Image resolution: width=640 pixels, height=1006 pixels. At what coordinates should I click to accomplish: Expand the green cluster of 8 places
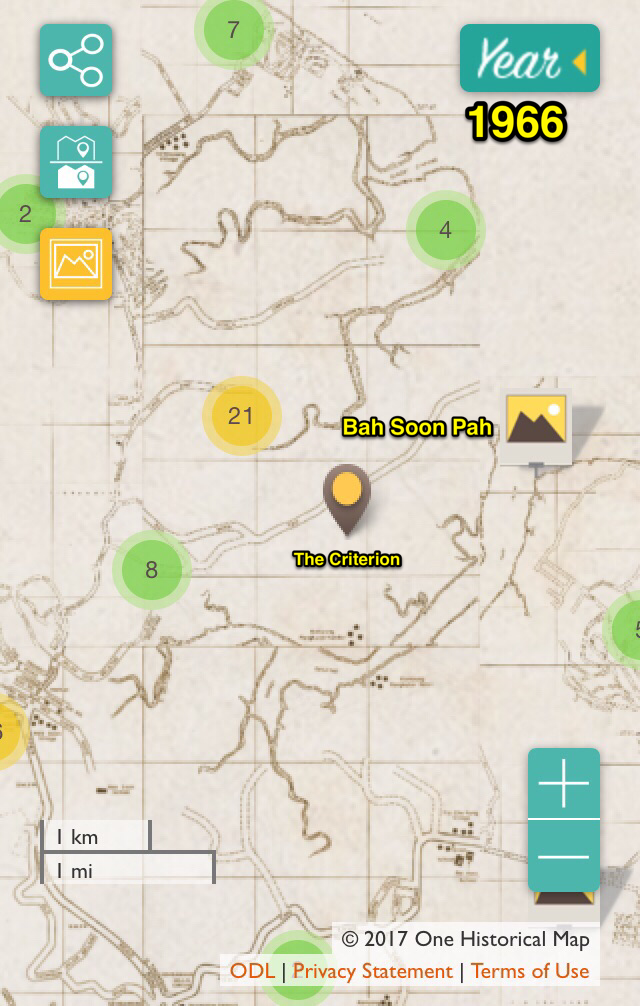pyautogui.click(x=151, y=570)
